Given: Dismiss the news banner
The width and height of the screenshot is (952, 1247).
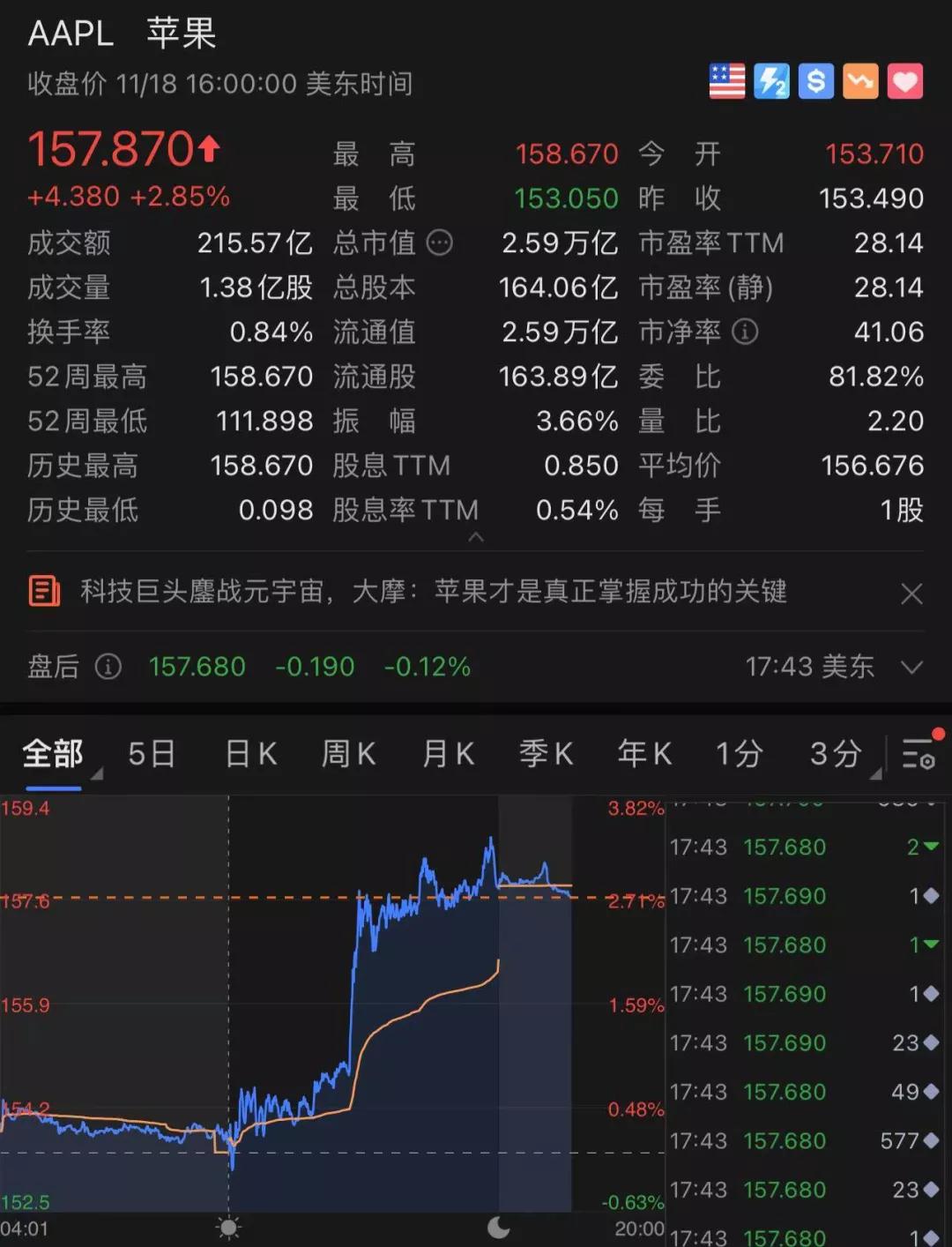Looking at the screenshot, I should (911, 594).
